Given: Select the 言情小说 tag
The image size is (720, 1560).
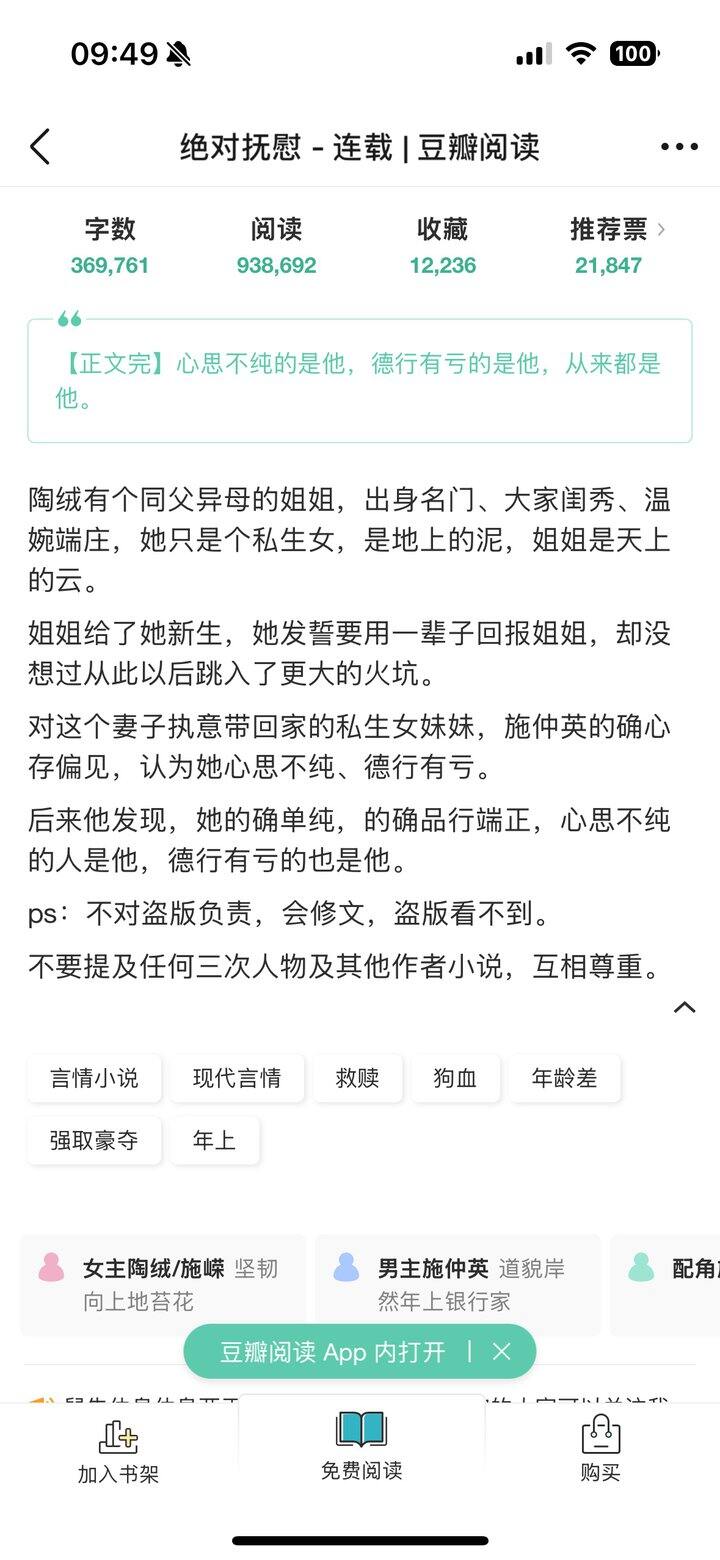Looking at the screenshot, I should 94,1078.
